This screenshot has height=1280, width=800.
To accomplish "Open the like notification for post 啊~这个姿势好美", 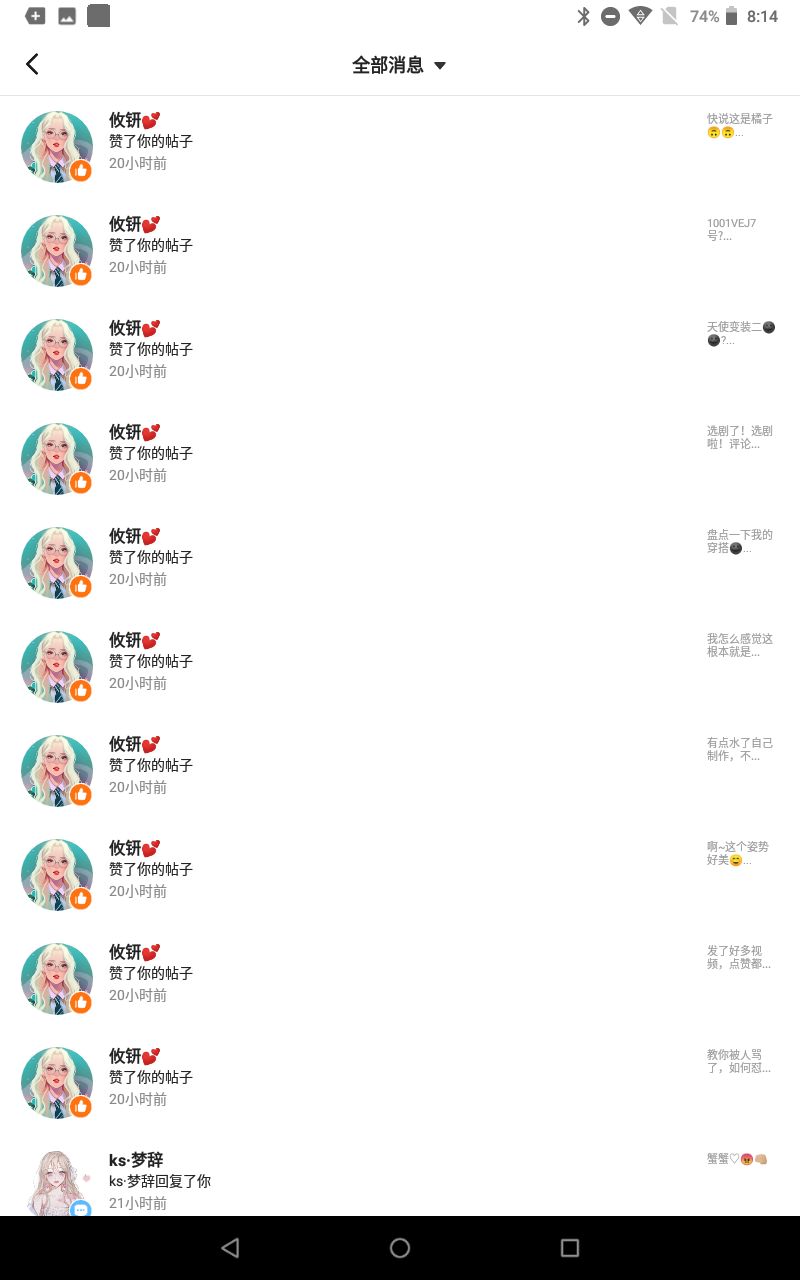I will [400, 876].
